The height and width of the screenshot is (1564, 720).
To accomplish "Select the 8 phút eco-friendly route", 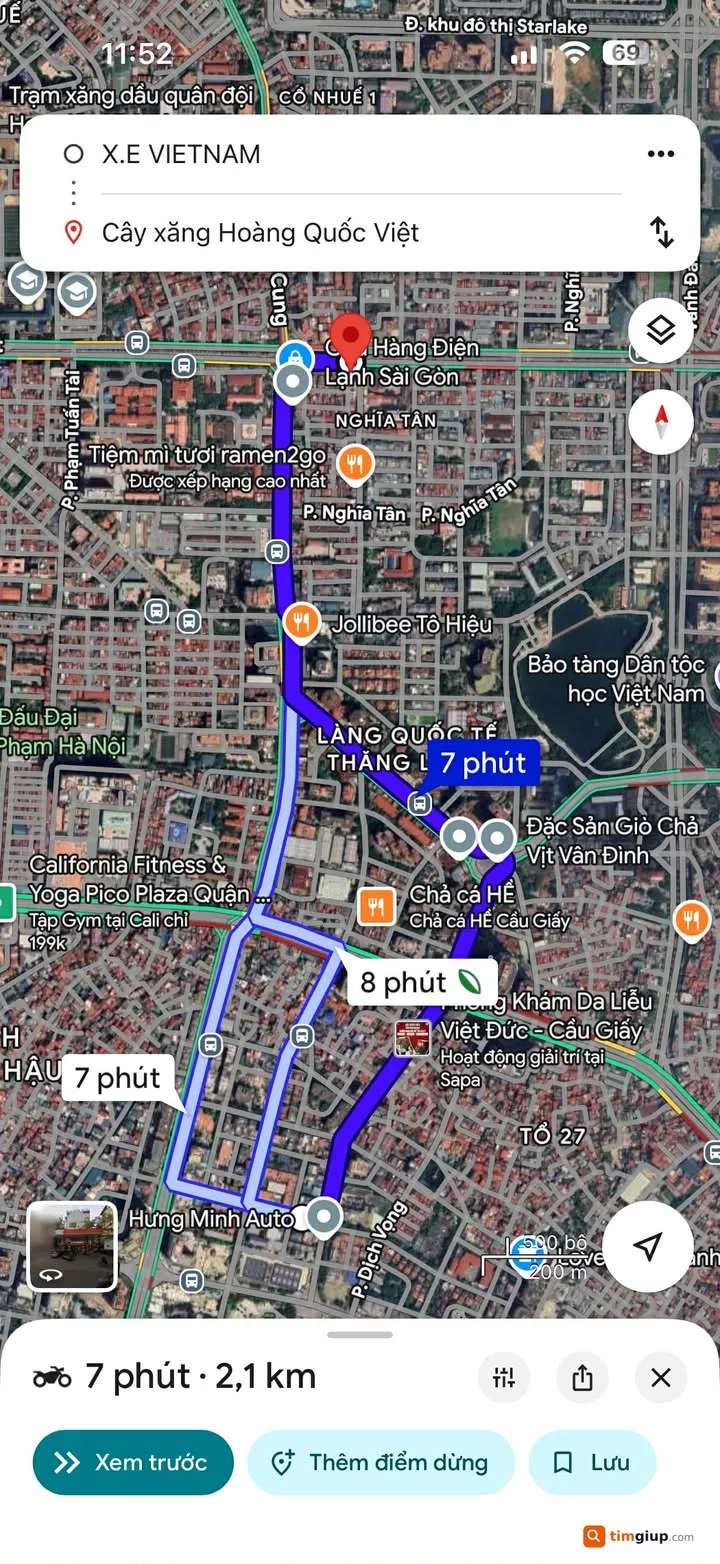I will click(x=421, y=982).
